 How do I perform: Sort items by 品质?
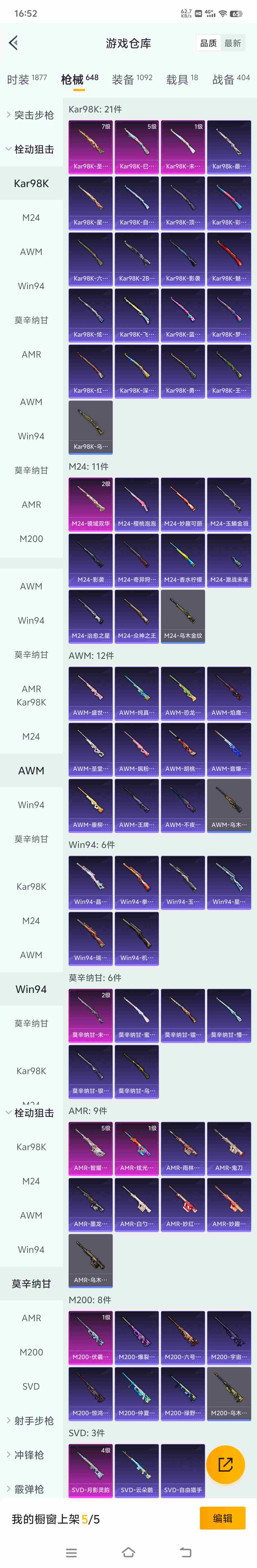(x=208, y=43)
